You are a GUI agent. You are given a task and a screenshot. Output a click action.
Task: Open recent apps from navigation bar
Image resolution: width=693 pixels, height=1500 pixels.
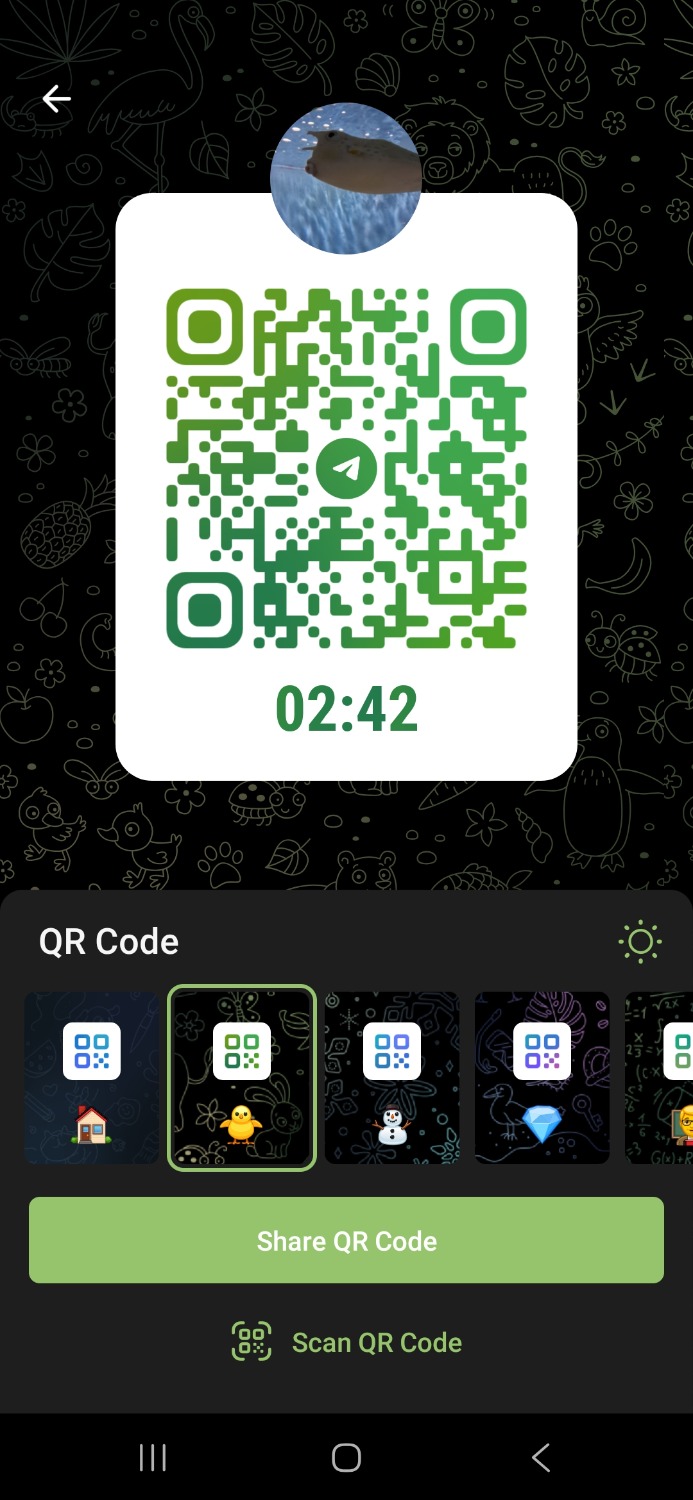click(152, 1457)
